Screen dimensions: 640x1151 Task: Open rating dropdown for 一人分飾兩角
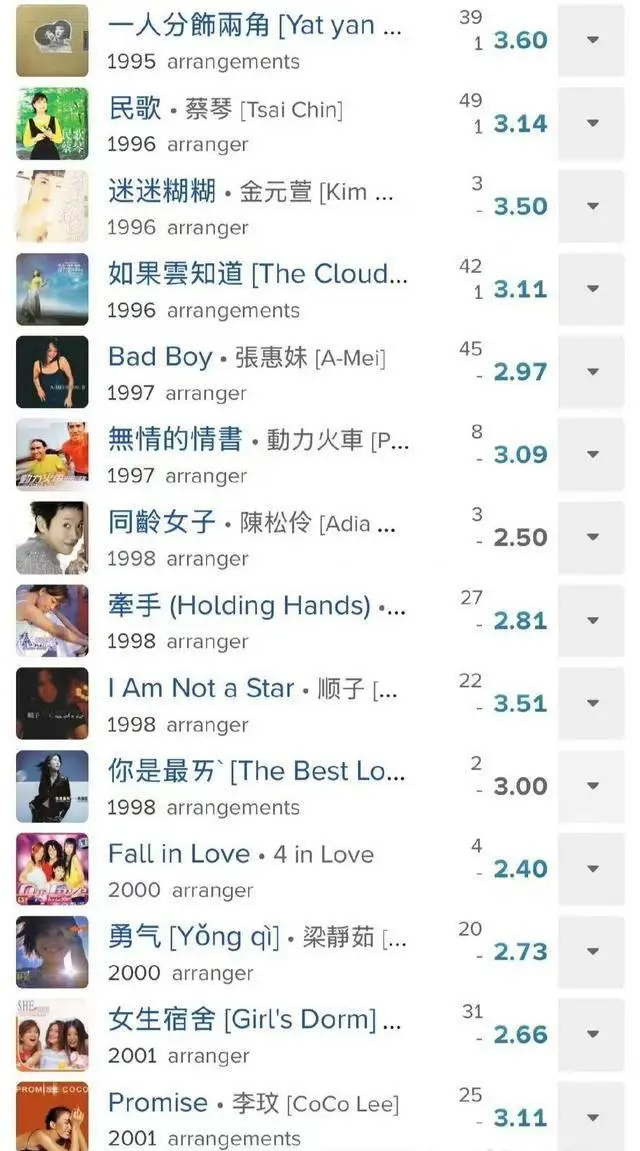click(592, 40)
